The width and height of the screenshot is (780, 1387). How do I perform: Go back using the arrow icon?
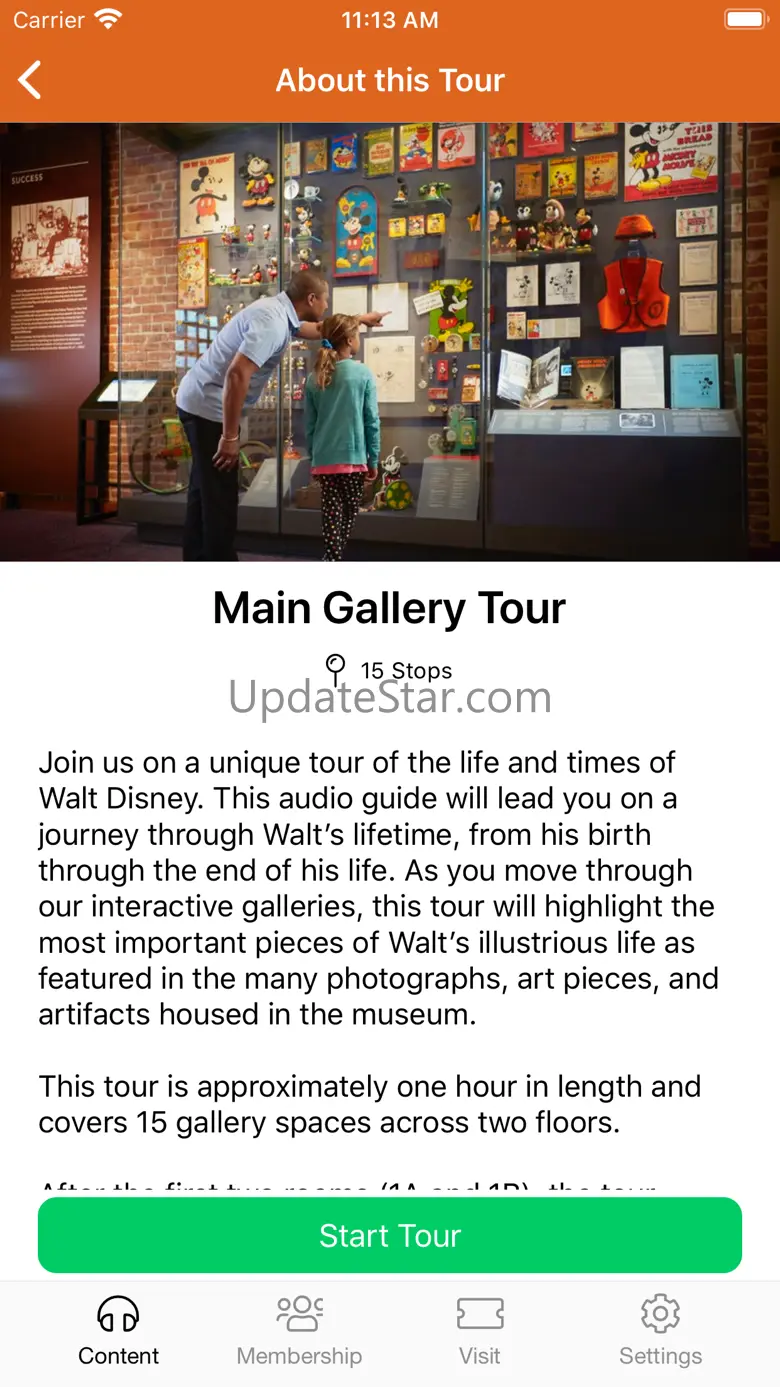(x=30, y=80)
